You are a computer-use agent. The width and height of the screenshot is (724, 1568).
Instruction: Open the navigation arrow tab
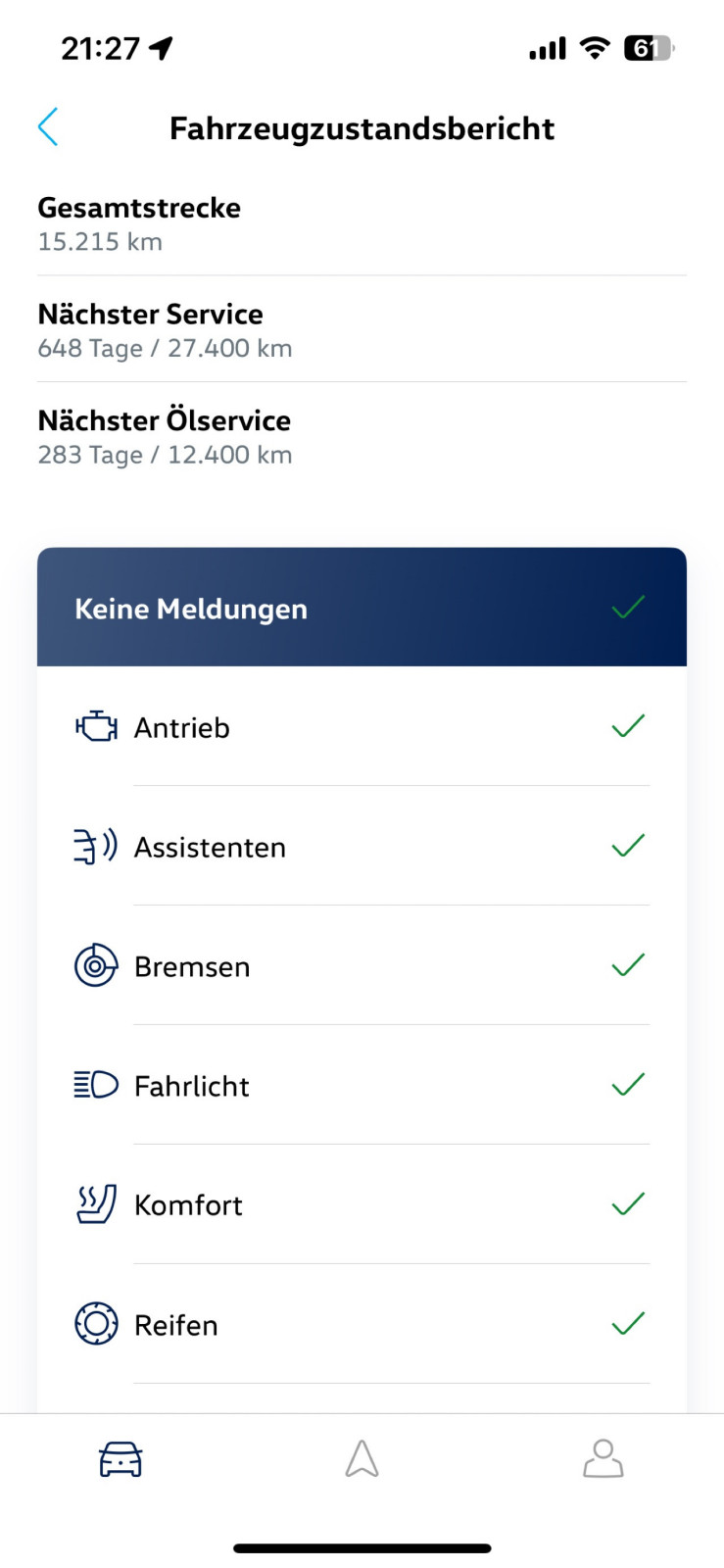tap(362, 1459)
